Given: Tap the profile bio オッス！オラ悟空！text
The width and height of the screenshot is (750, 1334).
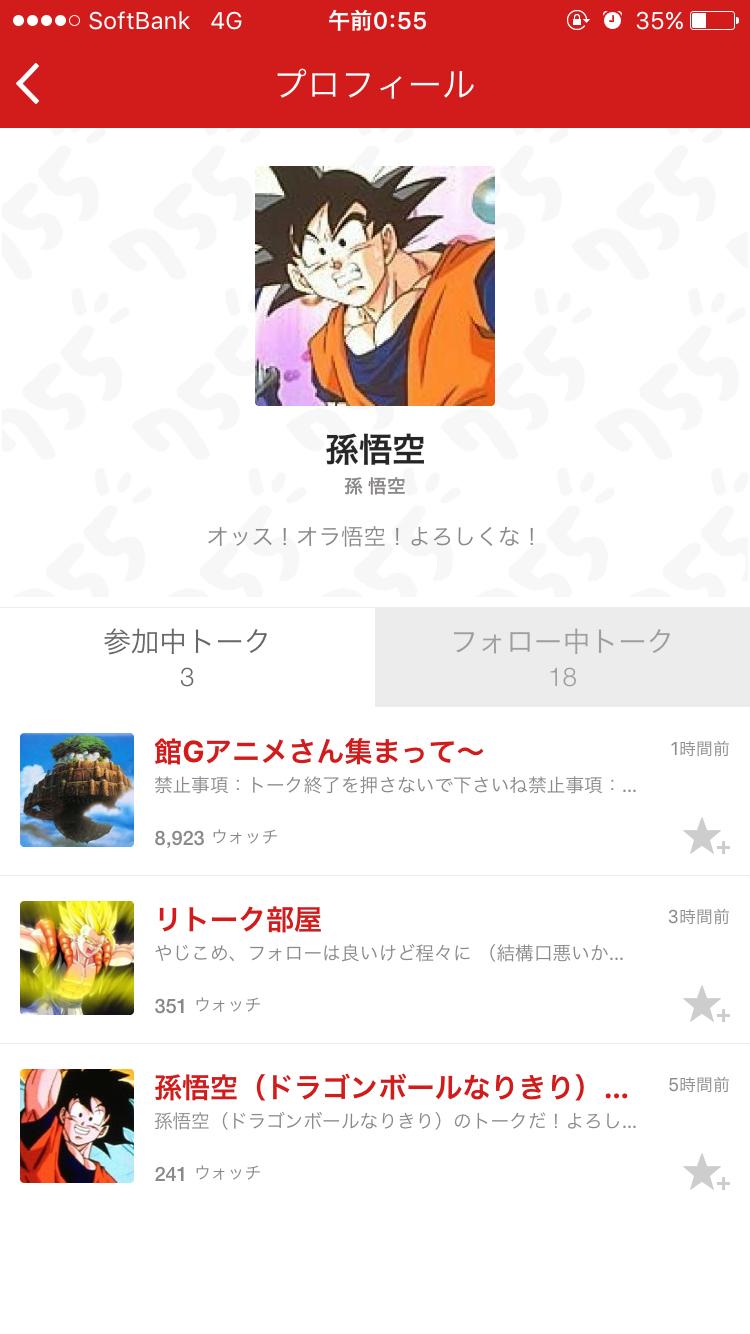Looking at the screenshot, I should tap(375, 536).
